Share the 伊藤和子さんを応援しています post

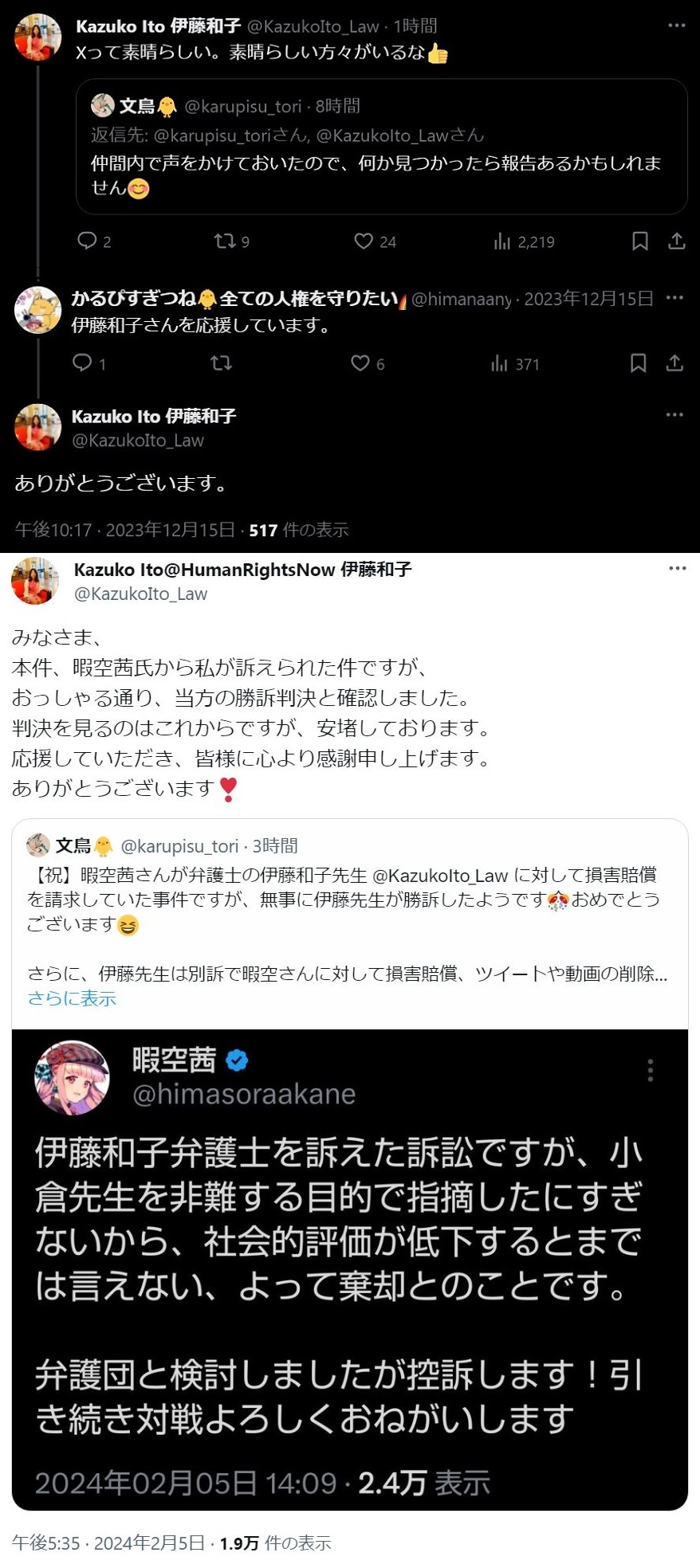[674, 363]
